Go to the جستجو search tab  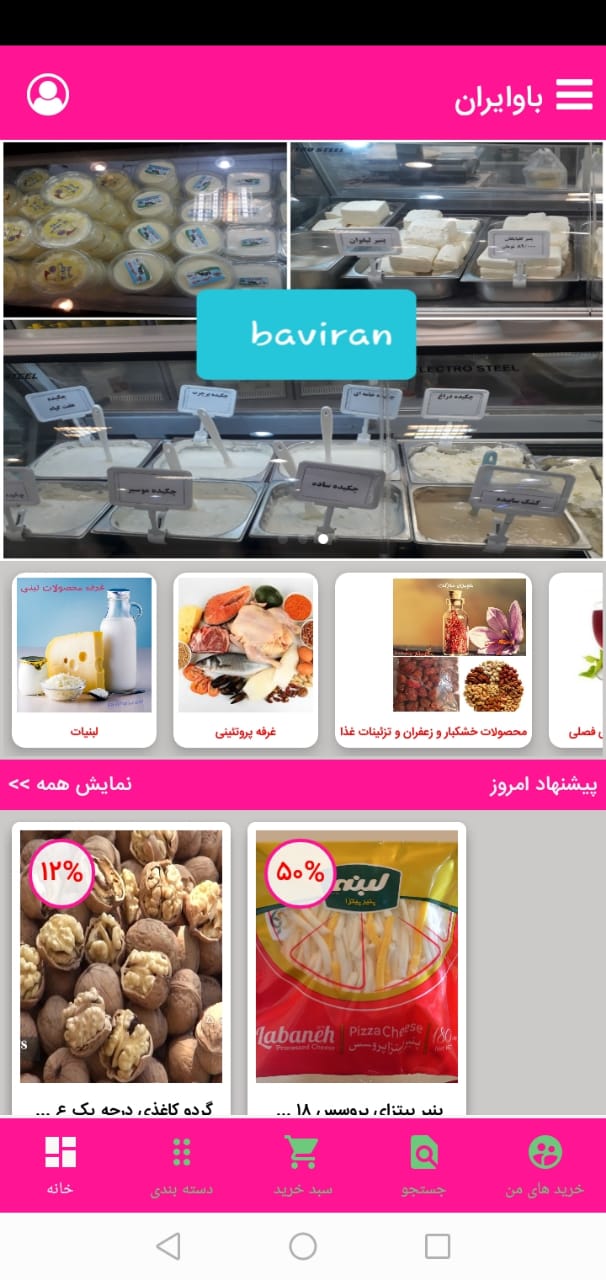pos(423,1165)
